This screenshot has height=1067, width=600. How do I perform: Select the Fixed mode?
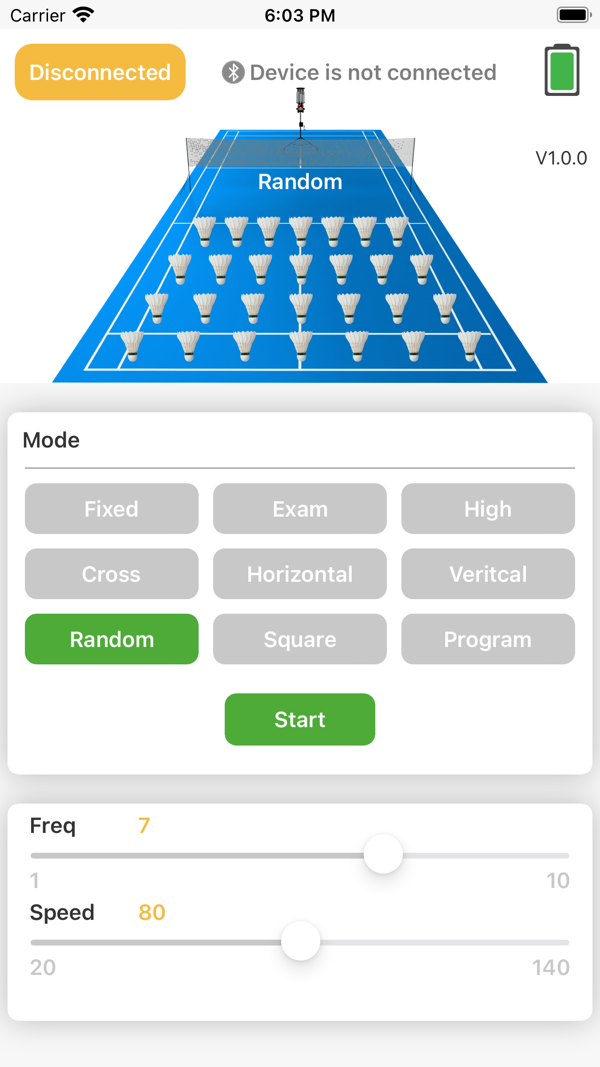(x=111, y=509)
